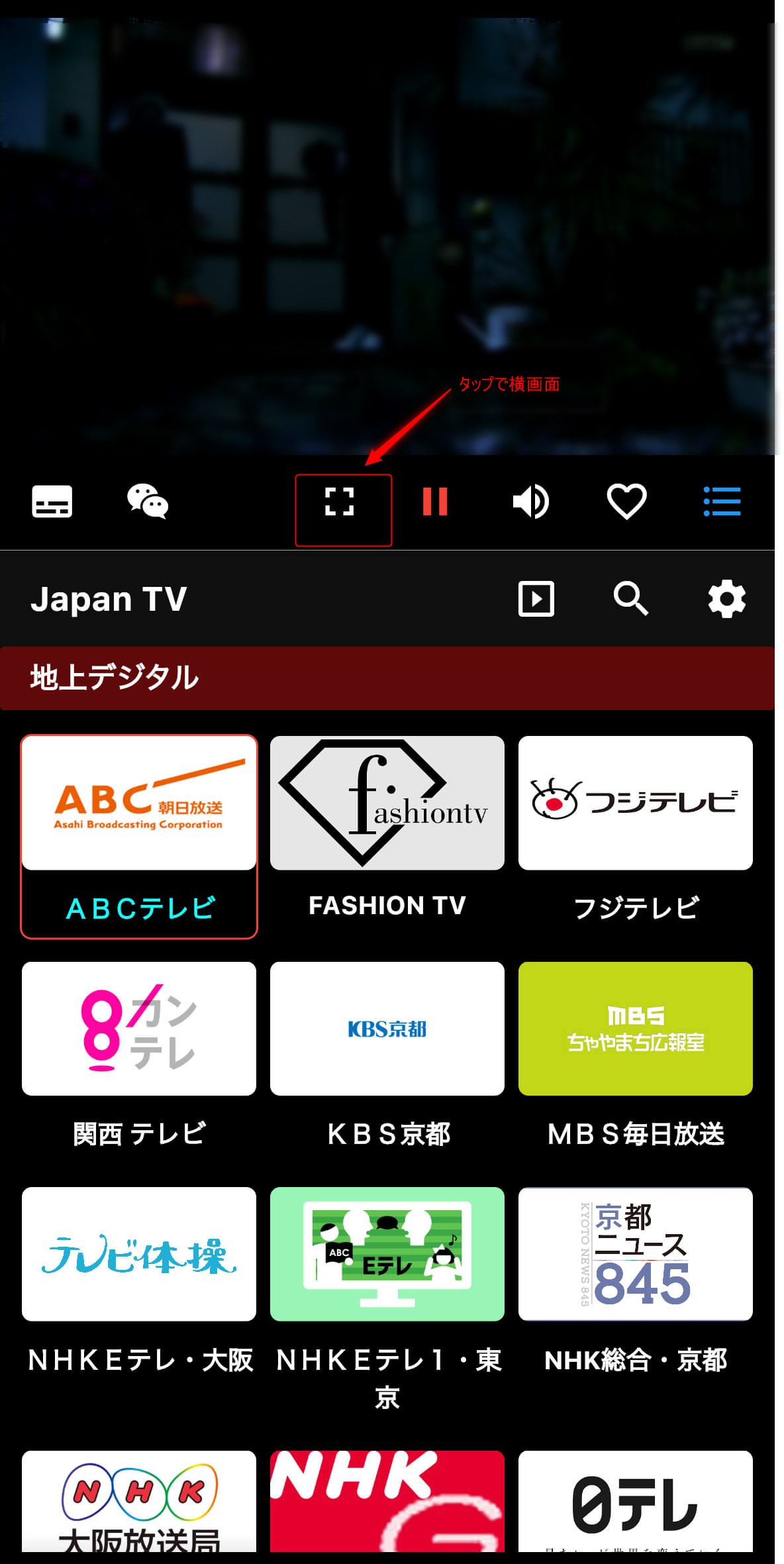Image resolution: width=784 pixels, height=1564 pixels.
Task: Open the subtitle/card icon on the left
Action: 53,502
